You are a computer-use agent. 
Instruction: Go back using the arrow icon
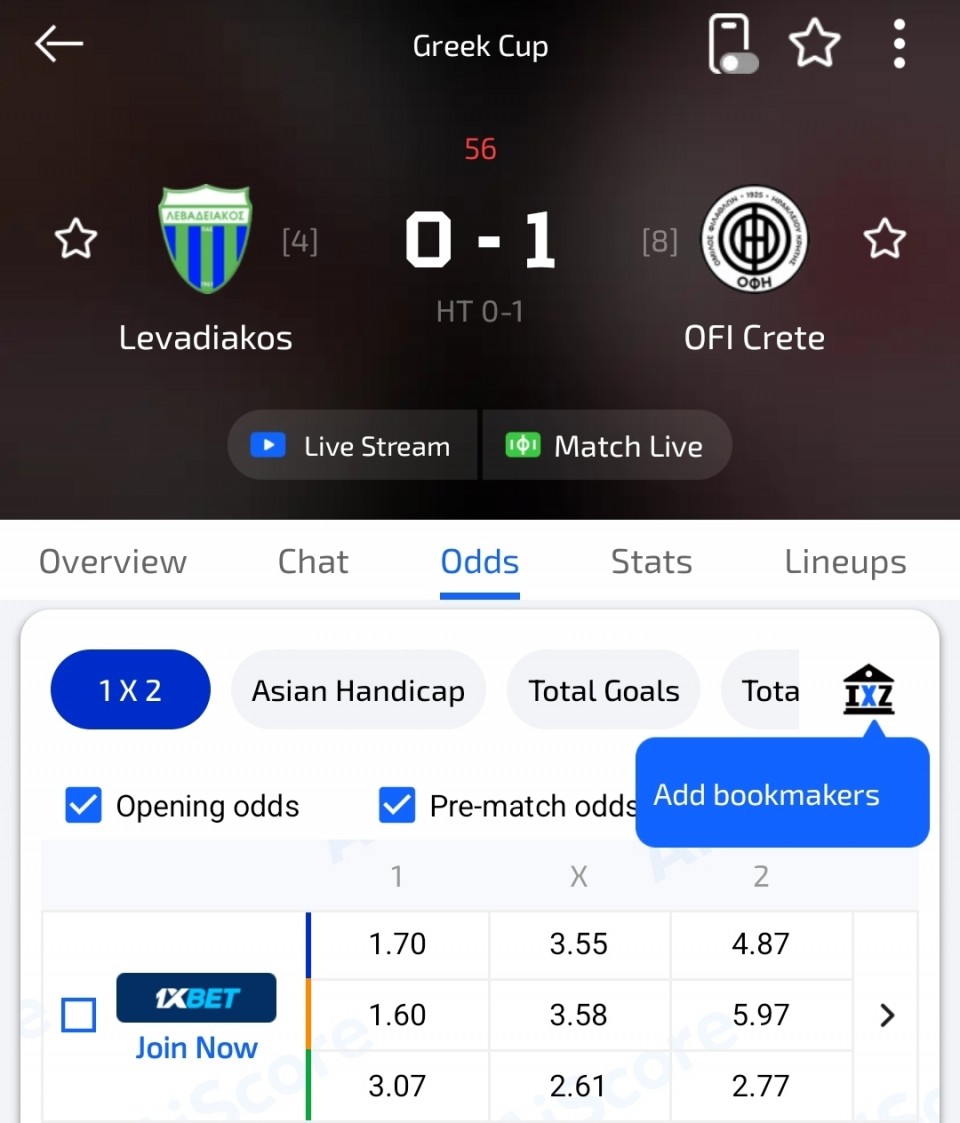tap(59, 45)
